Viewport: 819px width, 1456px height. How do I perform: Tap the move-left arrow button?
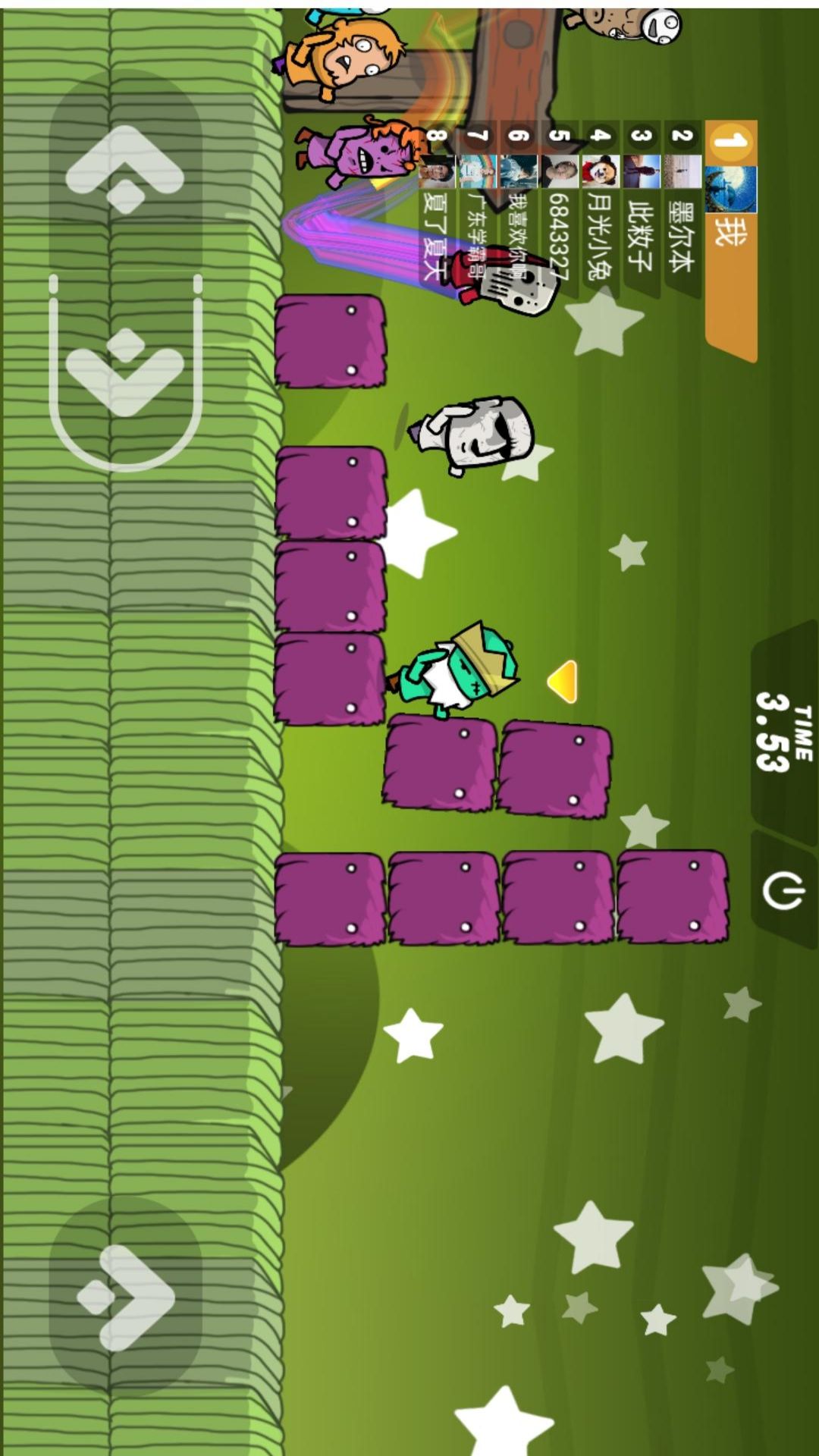point(125,171)
